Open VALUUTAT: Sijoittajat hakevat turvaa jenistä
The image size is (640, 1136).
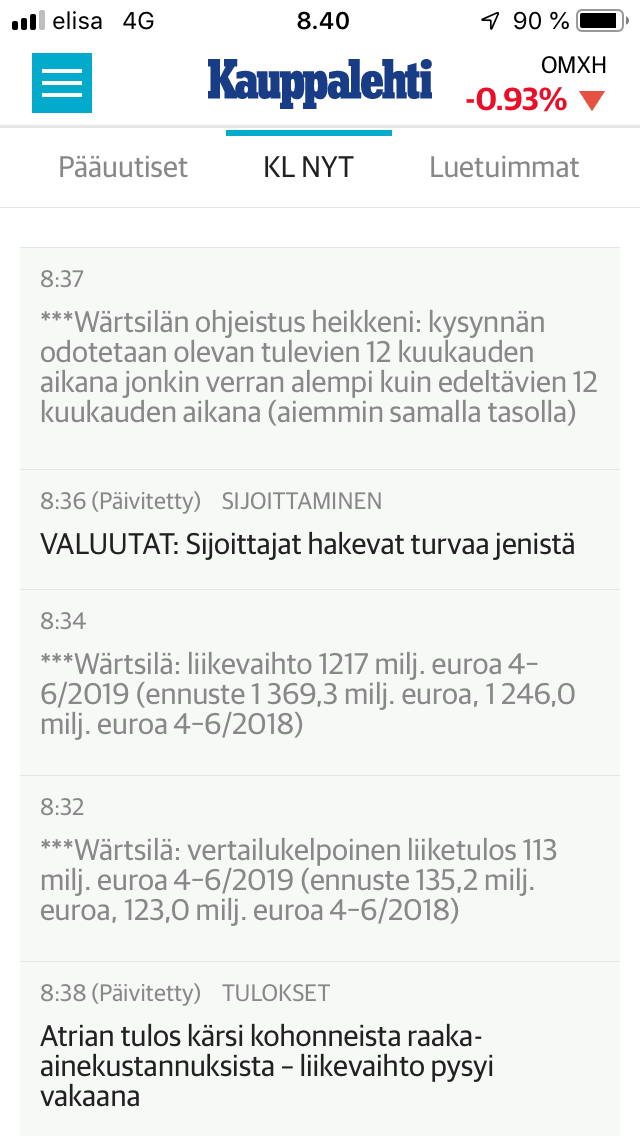308,545
